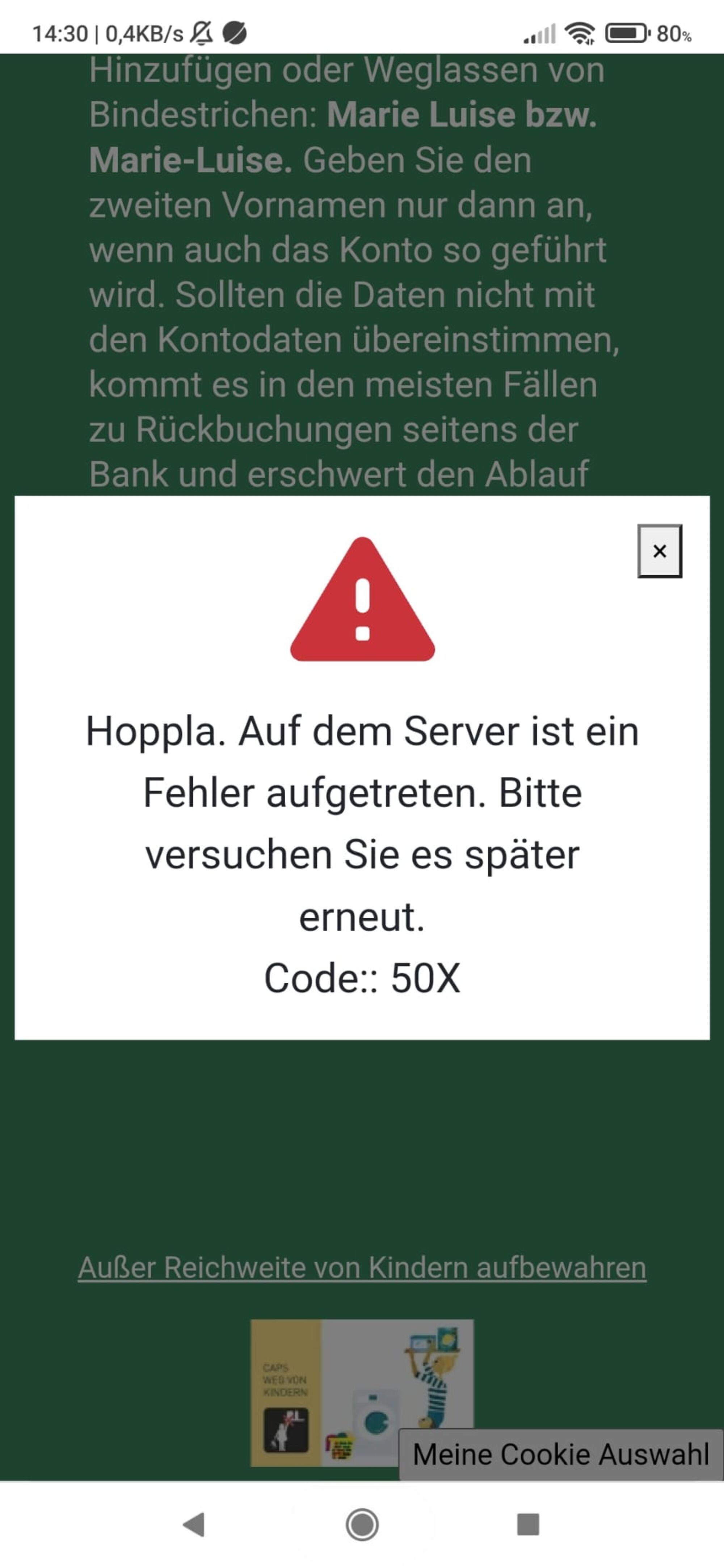The height and width of the screenshot is (1568, 724).
Task: Go to the phone home screen
Action: pyautogui.click(x=362, y=1525)
